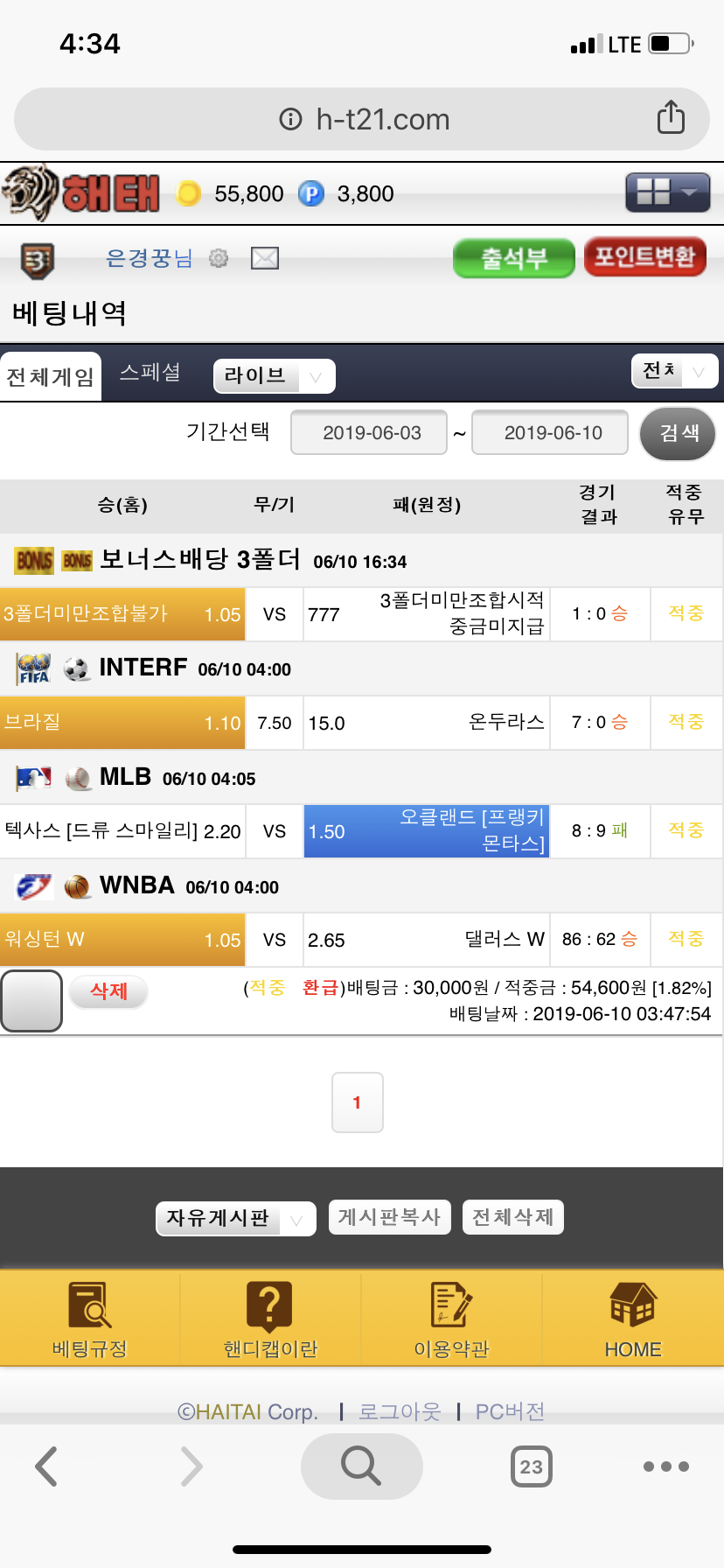Check the betting slip checkbox
The width and height of the screenshot is (724, 1568).
pos(31,1001)
